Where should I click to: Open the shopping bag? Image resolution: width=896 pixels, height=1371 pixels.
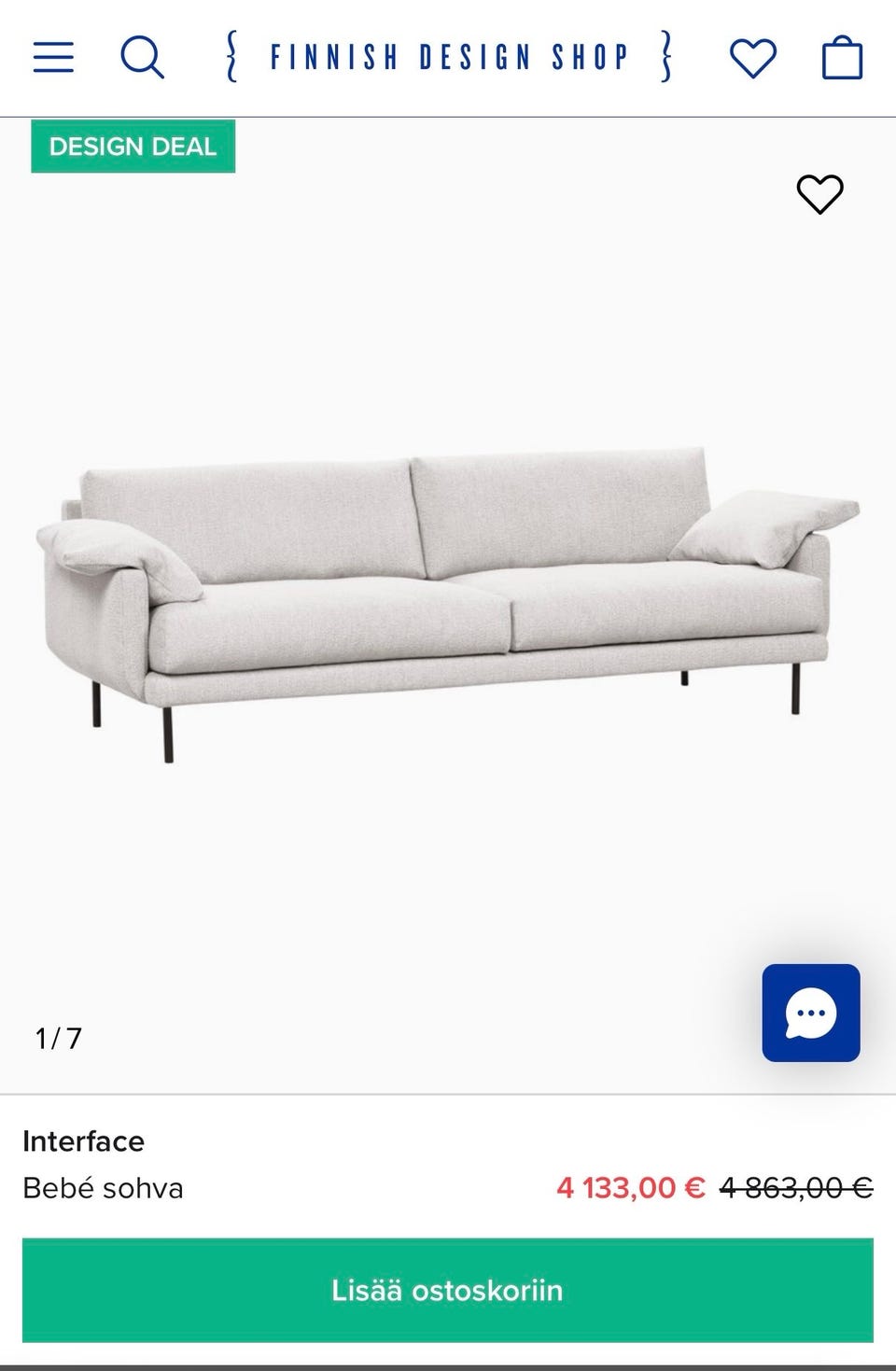842,58
